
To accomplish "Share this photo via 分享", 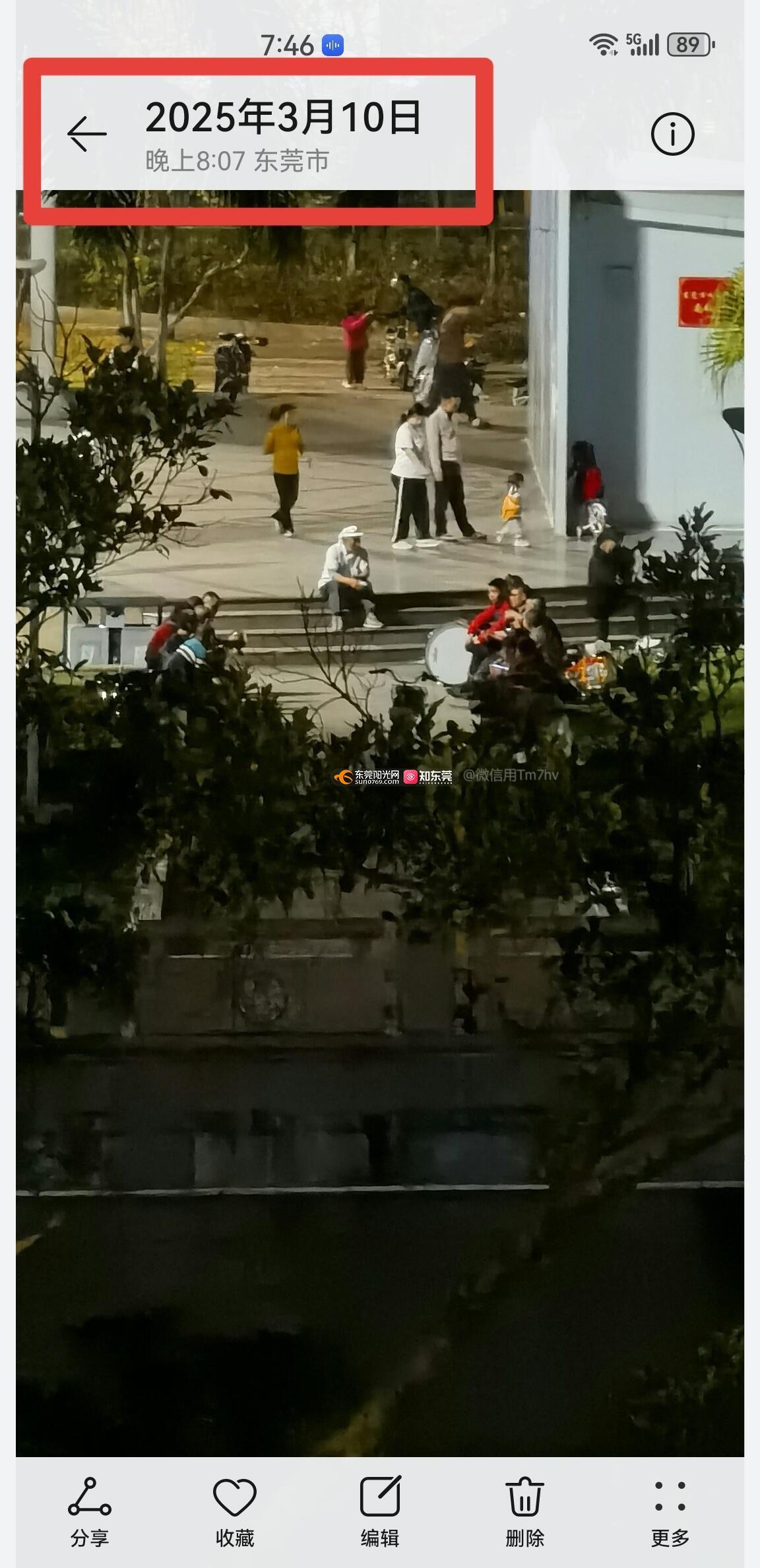I will point(89,1511).
